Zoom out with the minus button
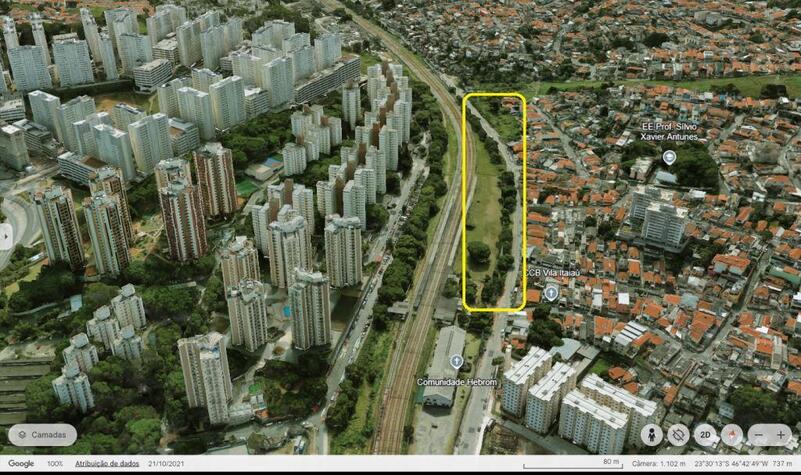The height and width of the screenshot is (475, 801). click(x=760, y=436)
